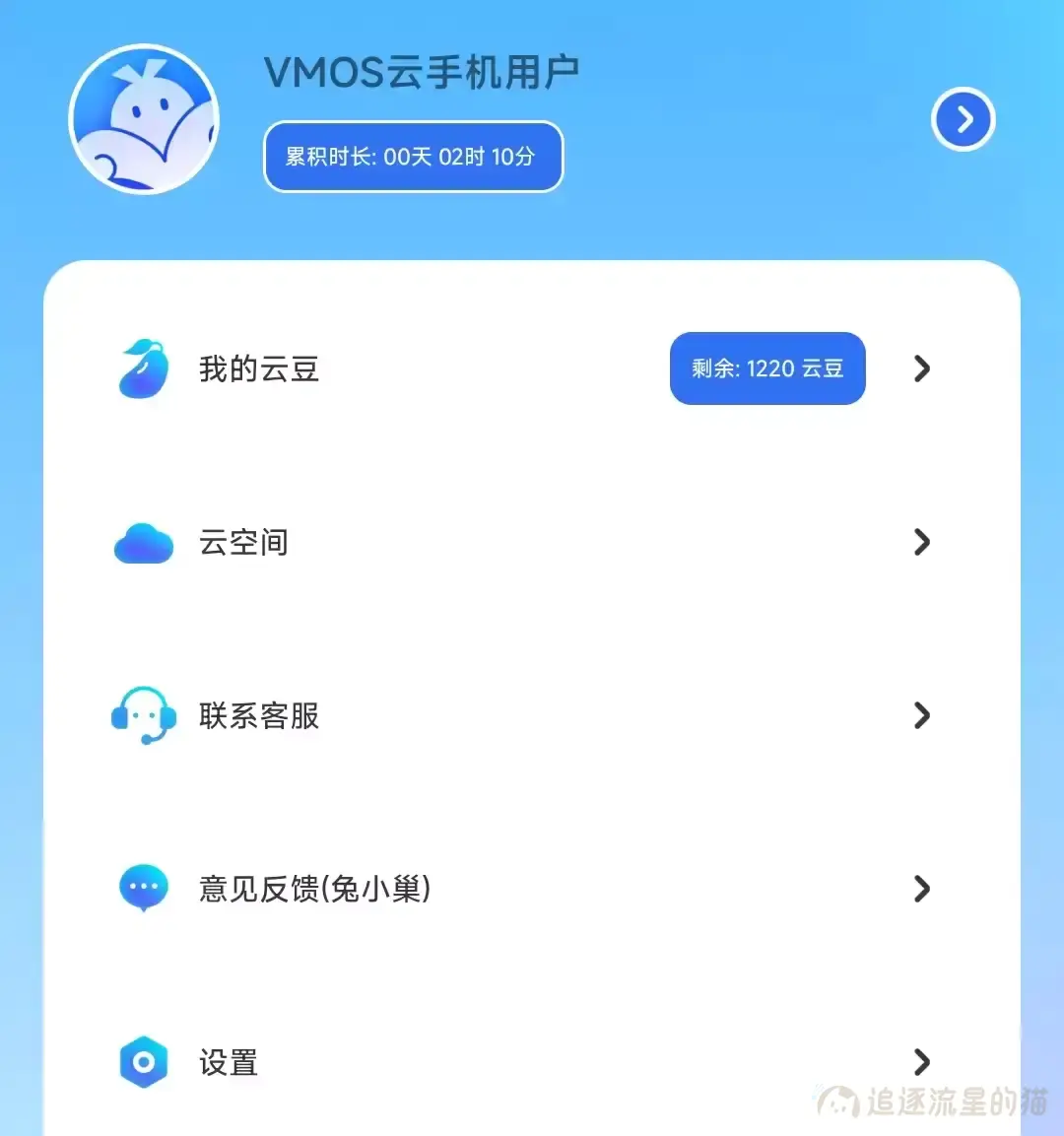
Task: Click the VMOS rabbit avatar picture
Action: point(144,119)
